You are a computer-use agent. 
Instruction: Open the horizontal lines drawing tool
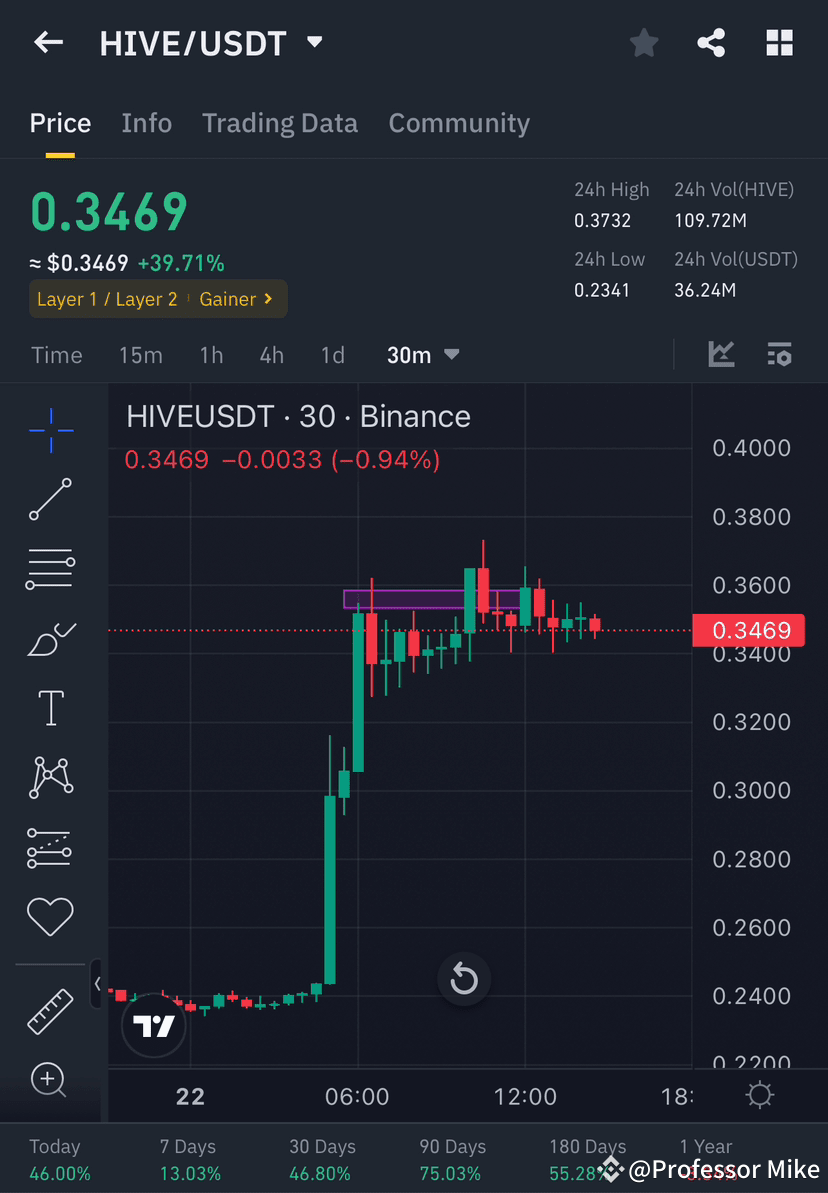pyautogui.click(x=50, y=568)
